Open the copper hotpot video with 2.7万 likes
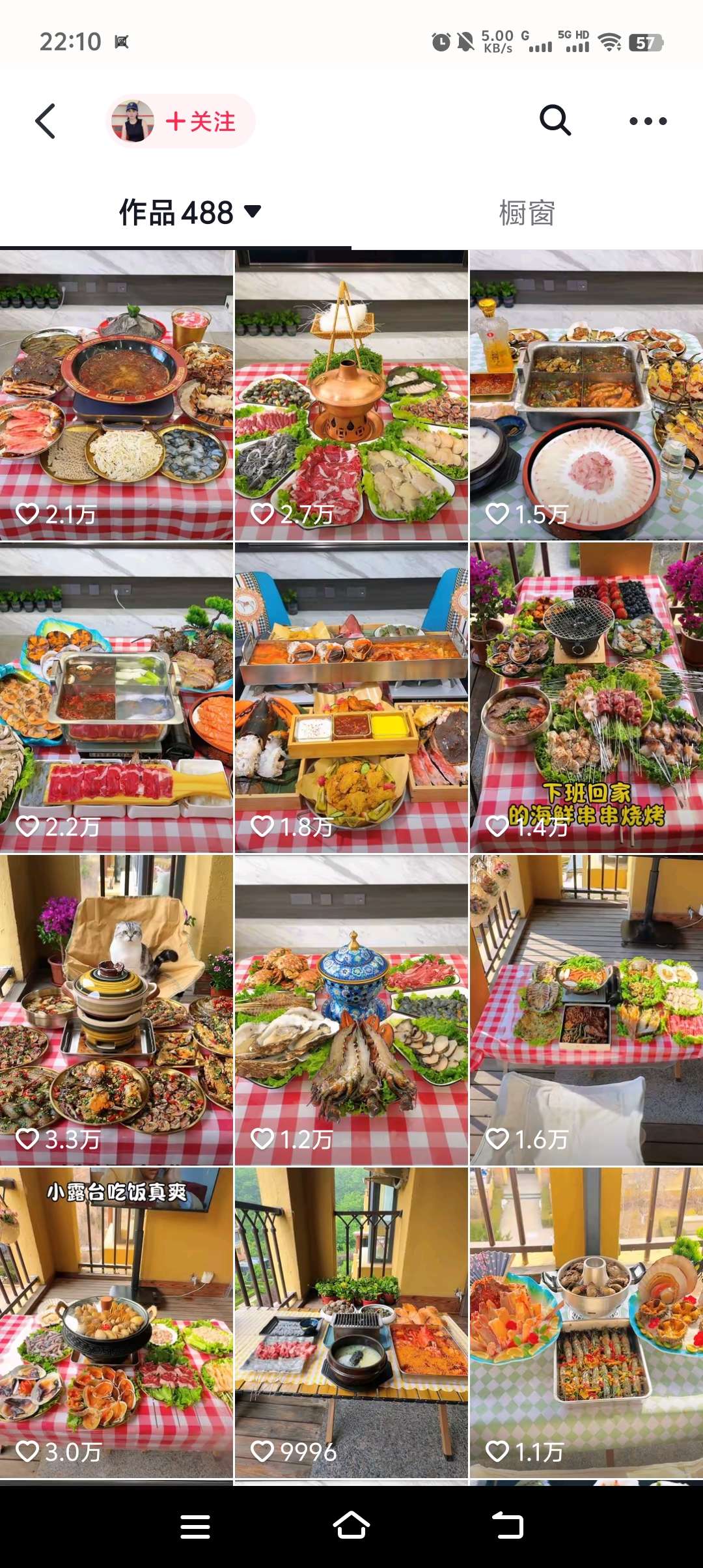703x1568 pixels. pyautogui.click(x=351, y=395)
